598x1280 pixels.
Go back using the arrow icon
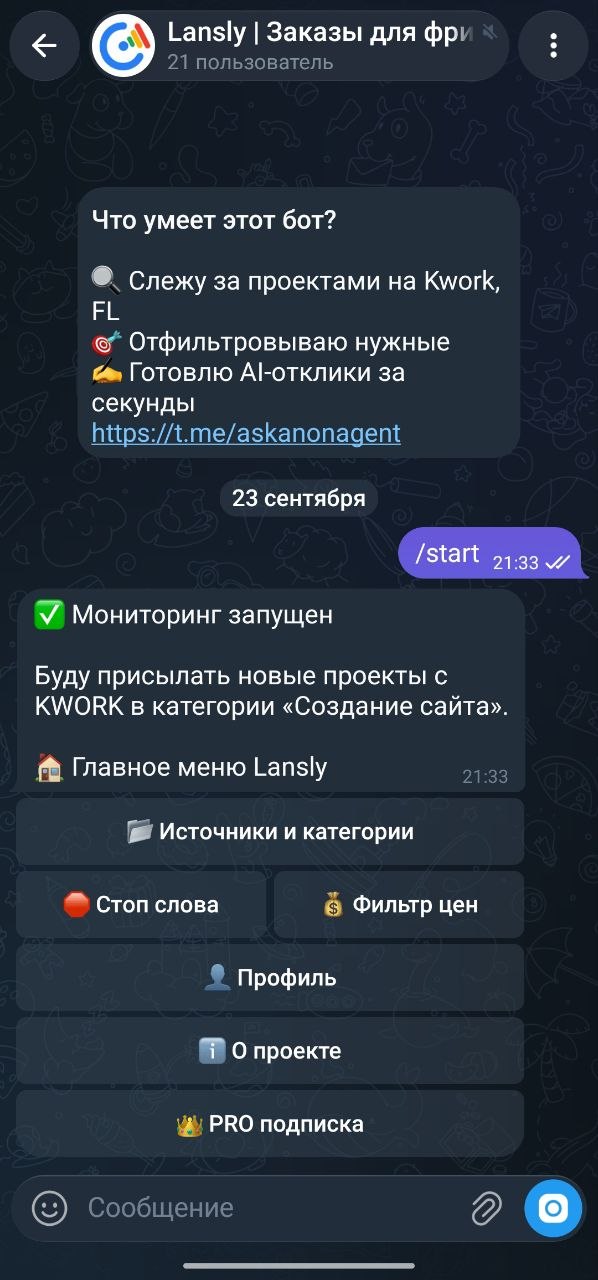44,45
